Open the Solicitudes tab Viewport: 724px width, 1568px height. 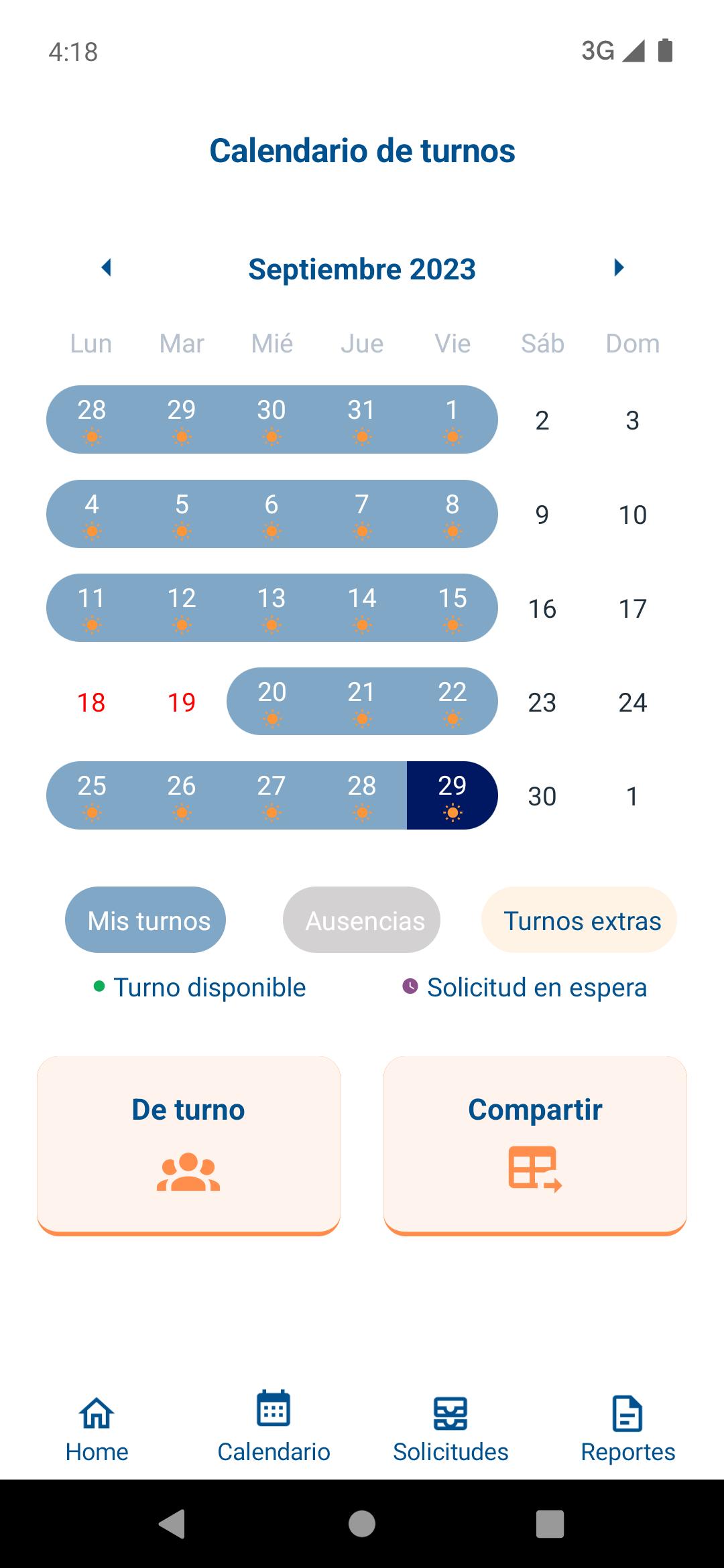450,1428
